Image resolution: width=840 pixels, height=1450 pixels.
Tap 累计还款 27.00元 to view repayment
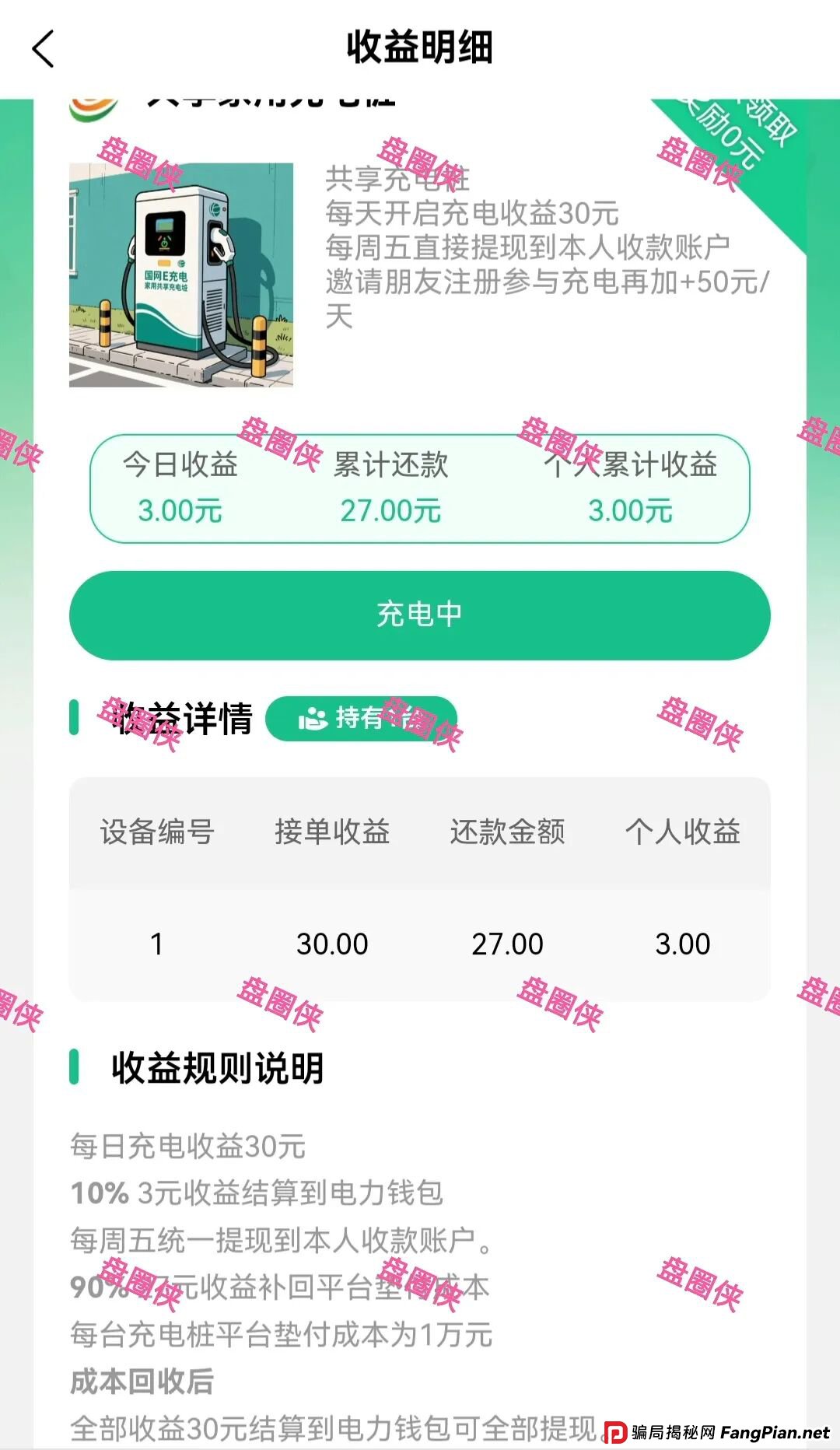pyautogui.click(x=391, y=511)
